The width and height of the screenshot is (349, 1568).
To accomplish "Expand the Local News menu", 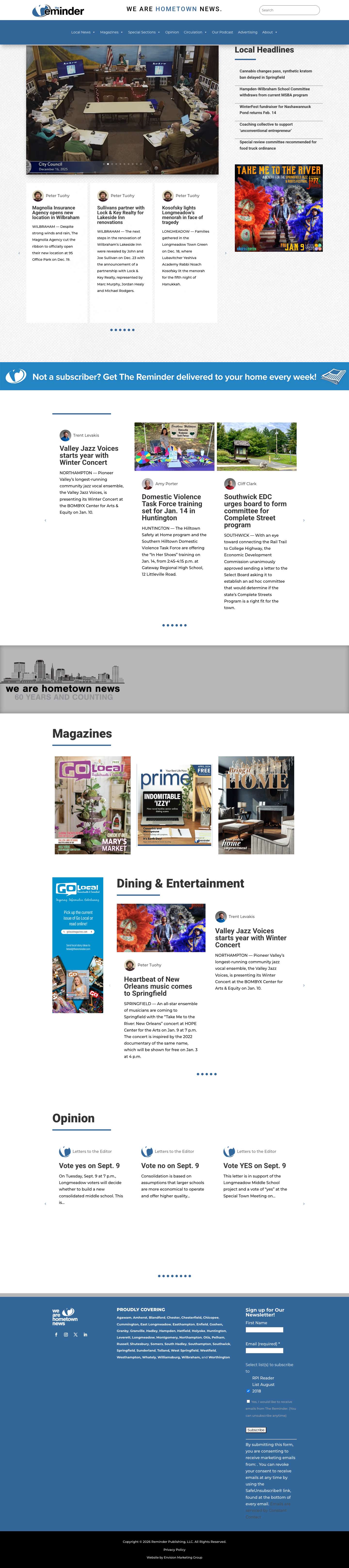I will [x=82, y=32].
